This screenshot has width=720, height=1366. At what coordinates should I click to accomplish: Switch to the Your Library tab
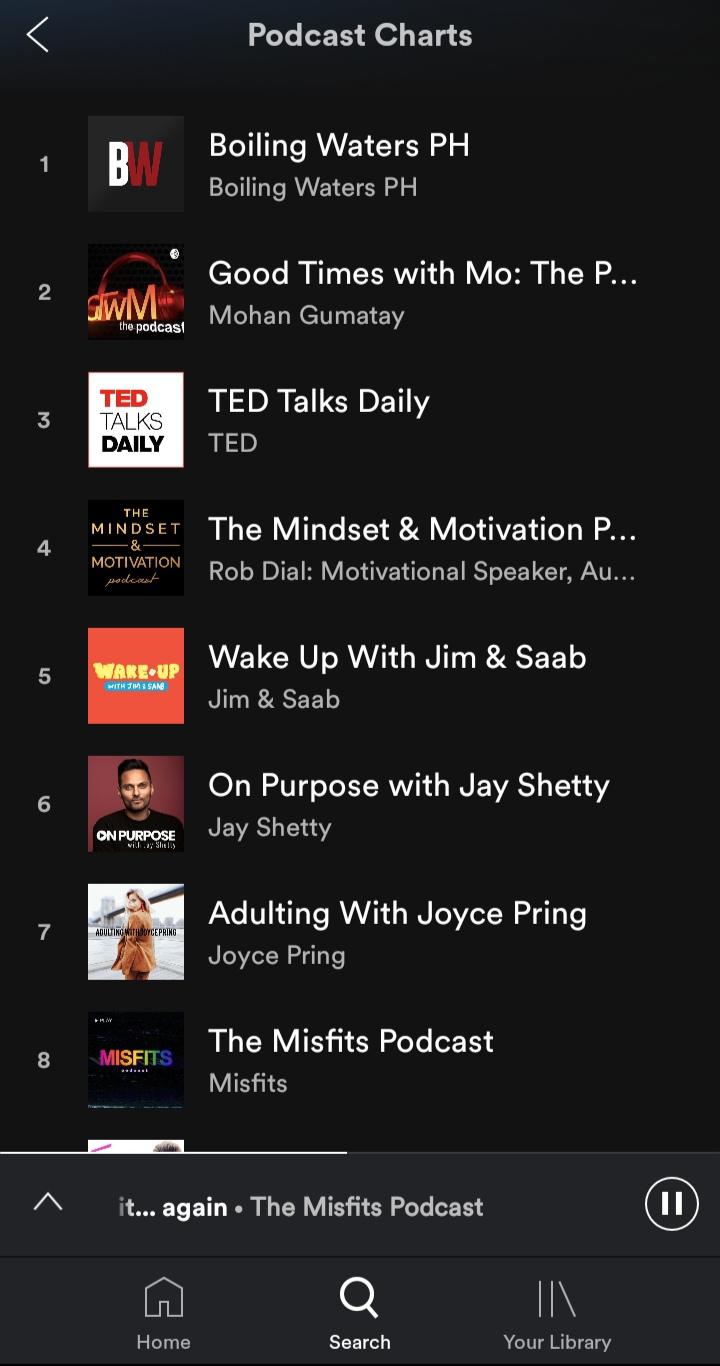556,1312
